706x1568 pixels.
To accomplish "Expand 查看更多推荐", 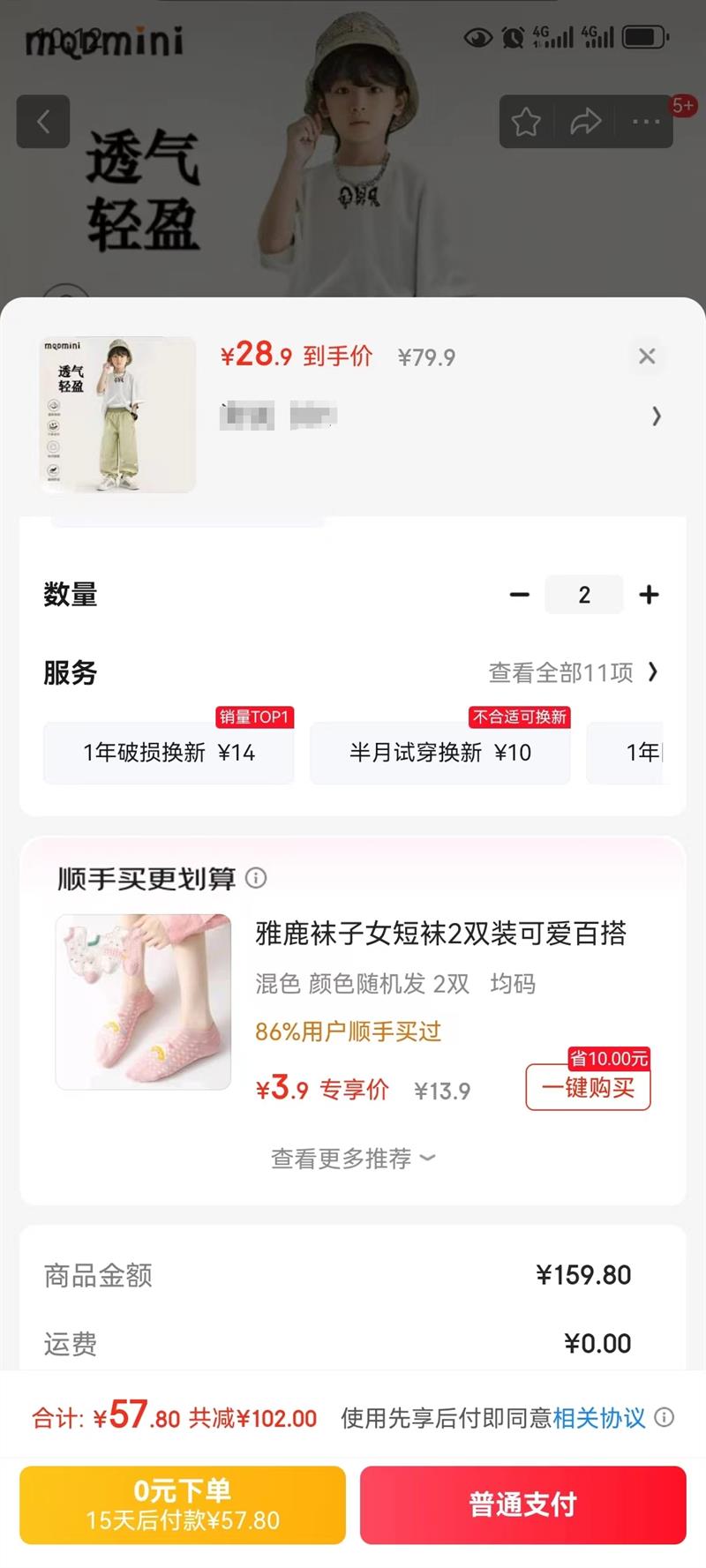I will click(352, 1158).
